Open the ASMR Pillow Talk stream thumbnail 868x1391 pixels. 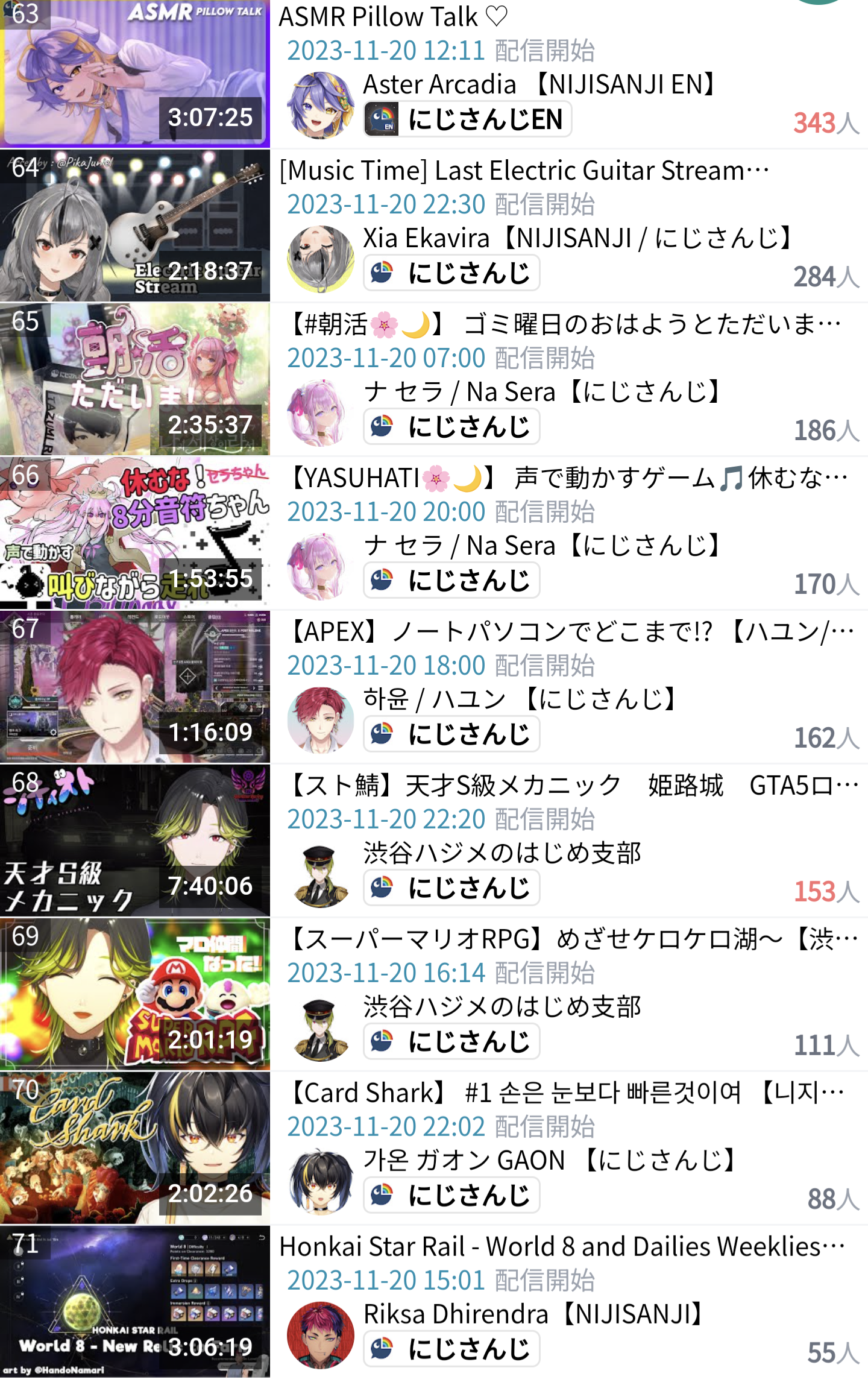pyautogui.click(x=135, y=74)
